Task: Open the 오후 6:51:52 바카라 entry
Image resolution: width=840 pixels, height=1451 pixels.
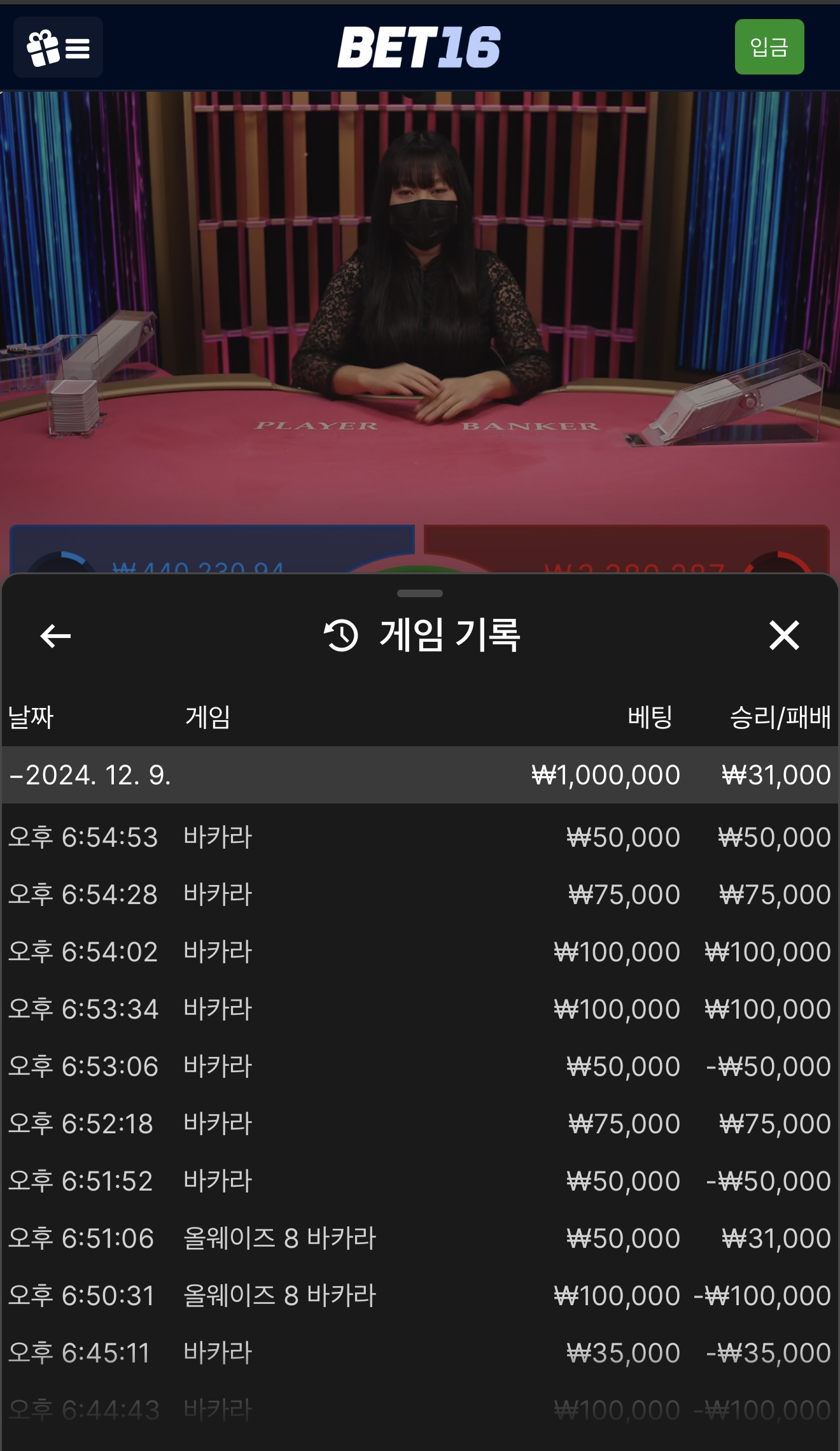Action: coord(419,1180)
